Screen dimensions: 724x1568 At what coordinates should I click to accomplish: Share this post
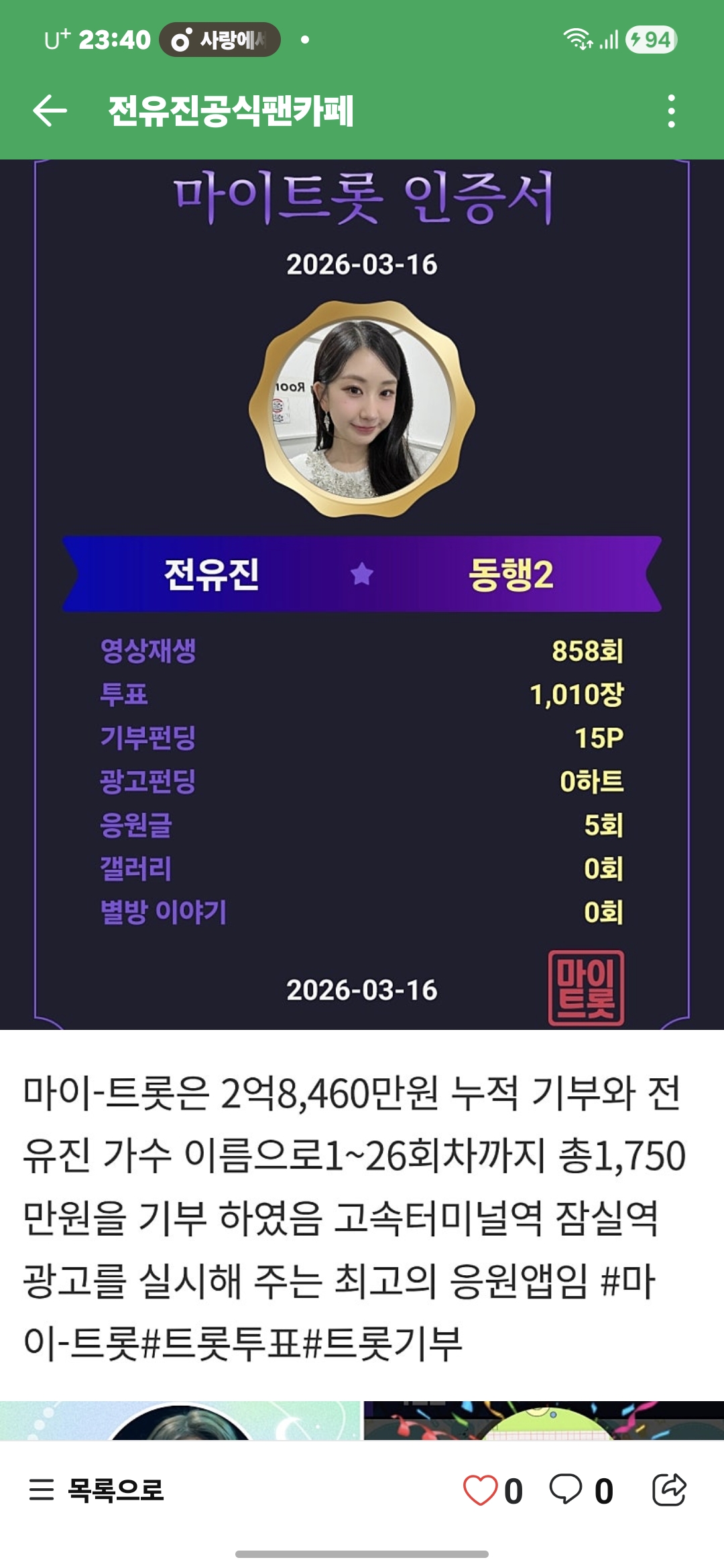[x=669, y=1489]
